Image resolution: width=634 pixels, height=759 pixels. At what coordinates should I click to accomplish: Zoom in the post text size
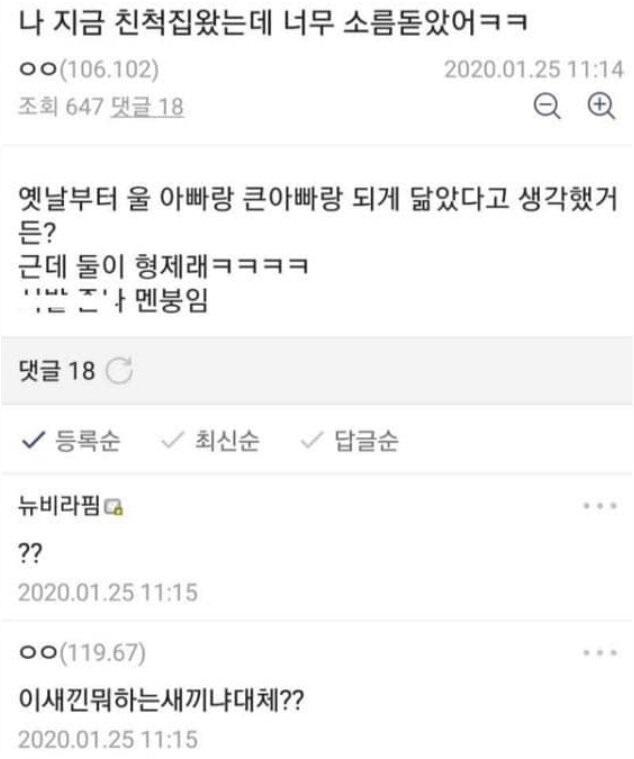tap(599, 107)
